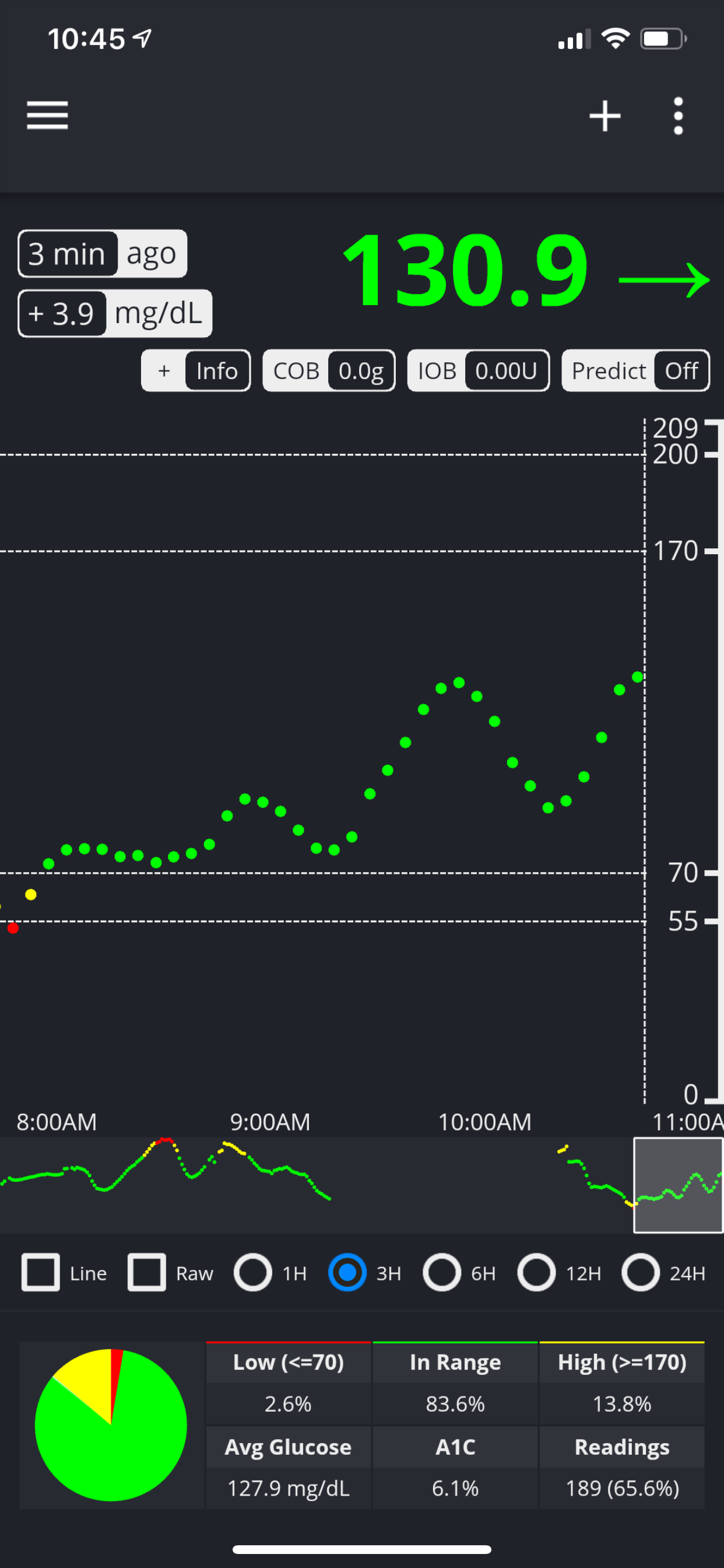Open the IOB 0.00U pill
This screenshot has width=724, height=1568.
click(478, 370)
